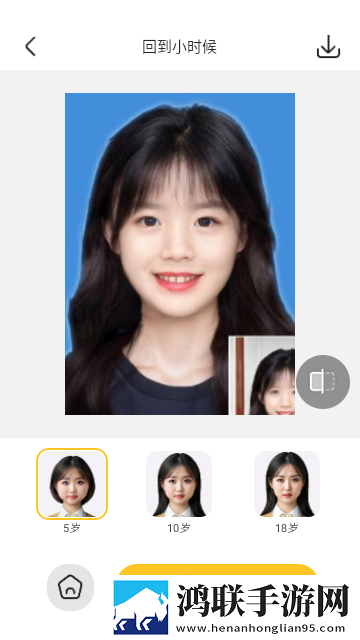Tap the before/after compare button
360x640 pixels.
(323, 382)
